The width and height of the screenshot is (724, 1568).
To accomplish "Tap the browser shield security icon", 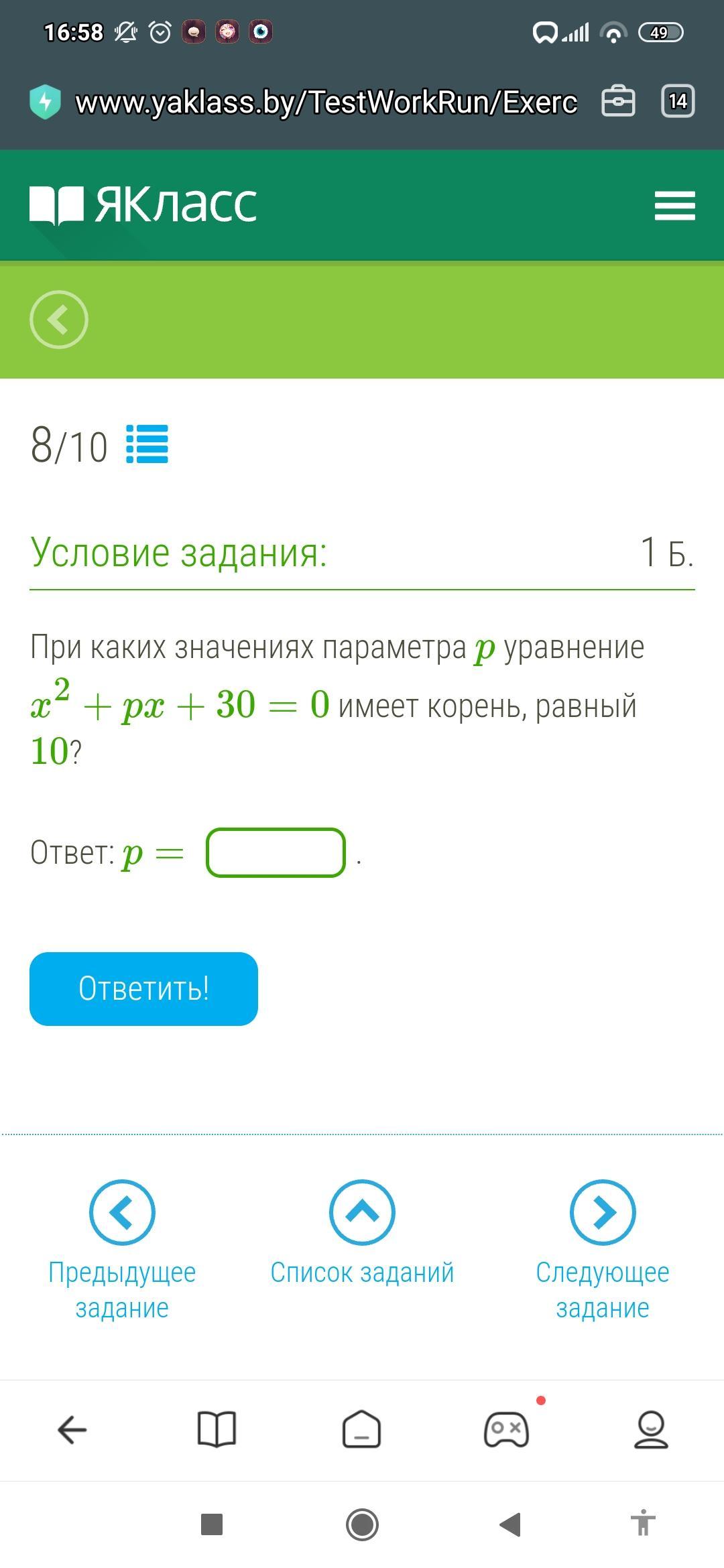I will pos(46,102).
